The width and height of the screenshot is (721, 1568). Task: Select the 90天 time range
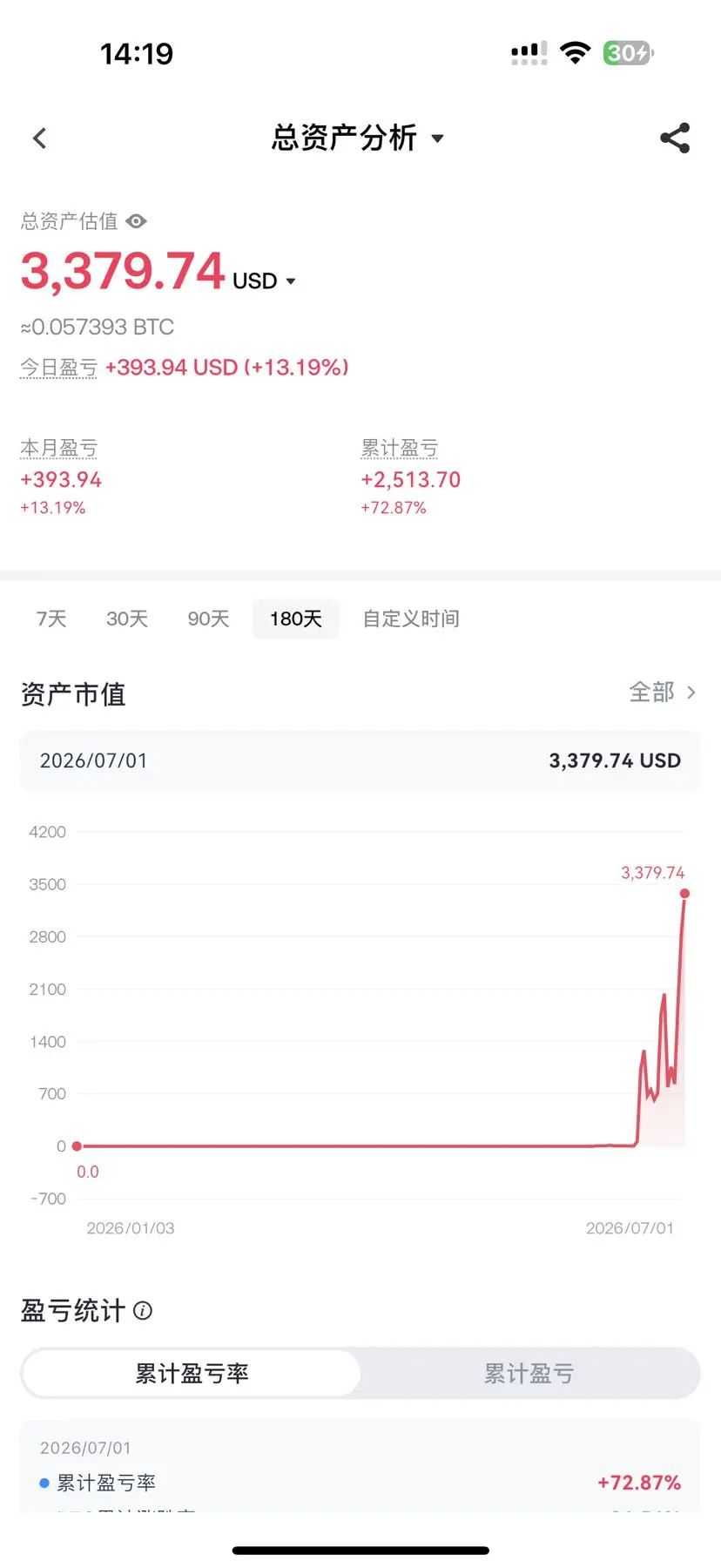tap(209, 618)
